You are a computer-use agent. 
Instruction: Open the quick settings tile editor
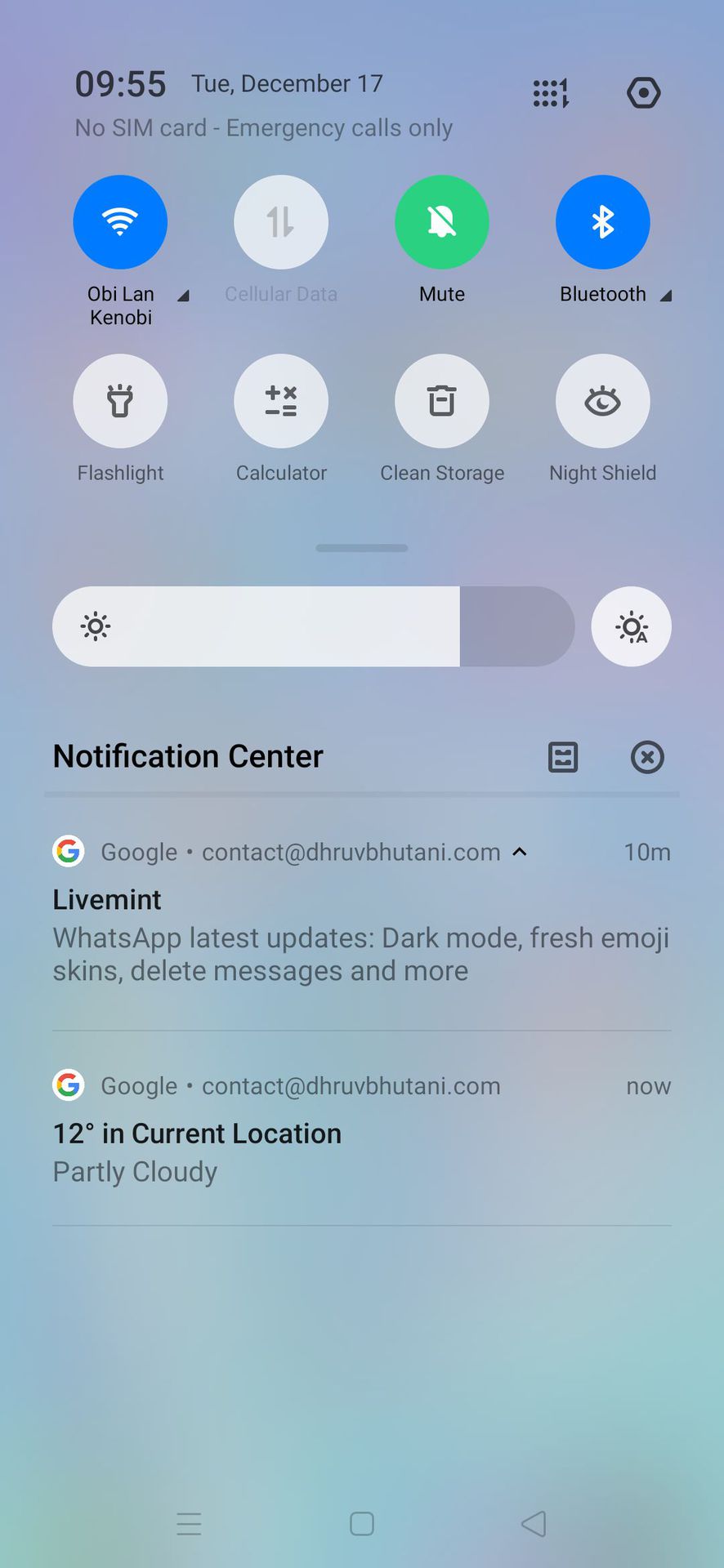click(x=551, y=93)
